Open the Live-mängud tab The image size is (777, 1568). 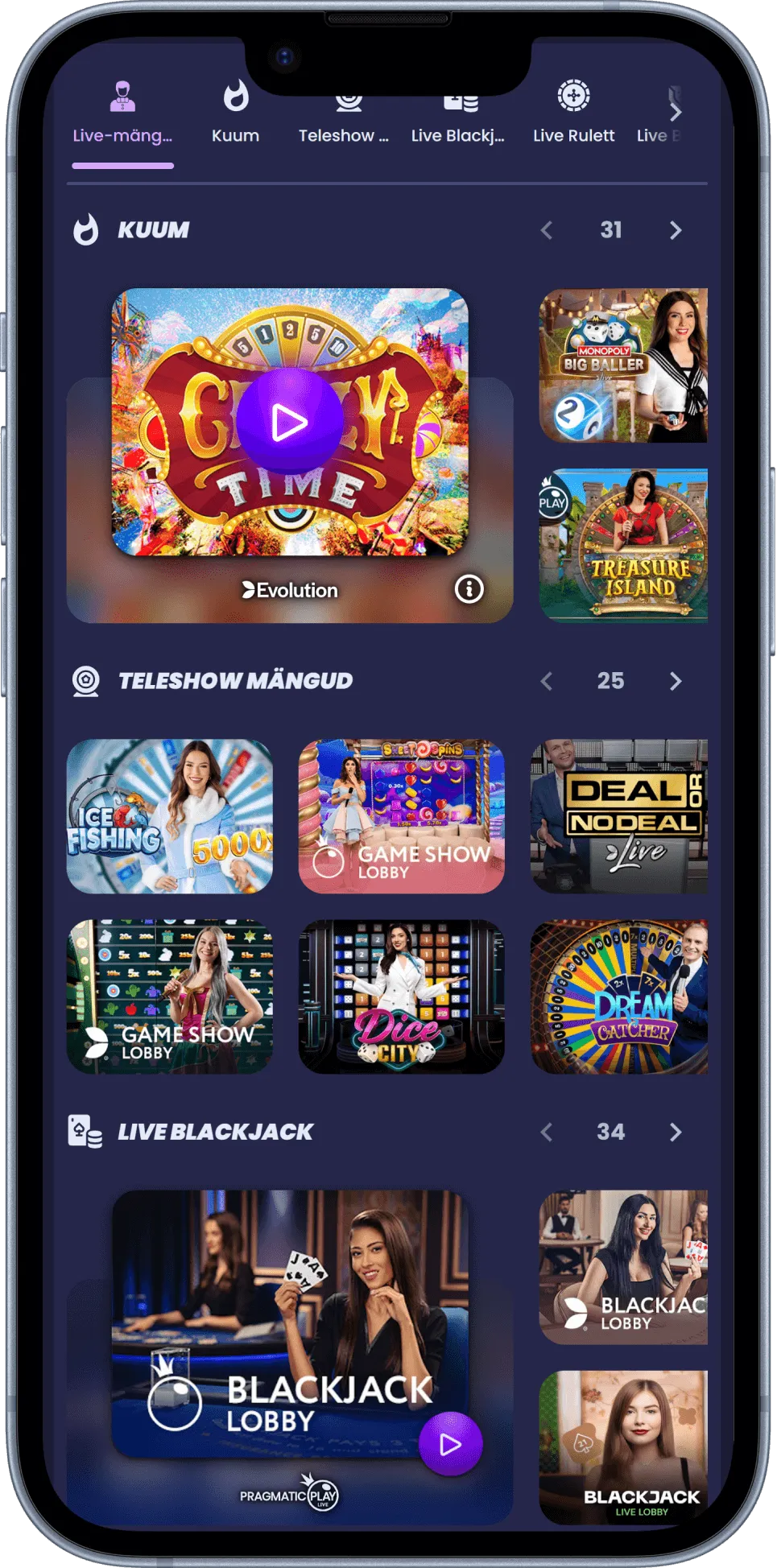pyautogui.click(x=122, y=114)
